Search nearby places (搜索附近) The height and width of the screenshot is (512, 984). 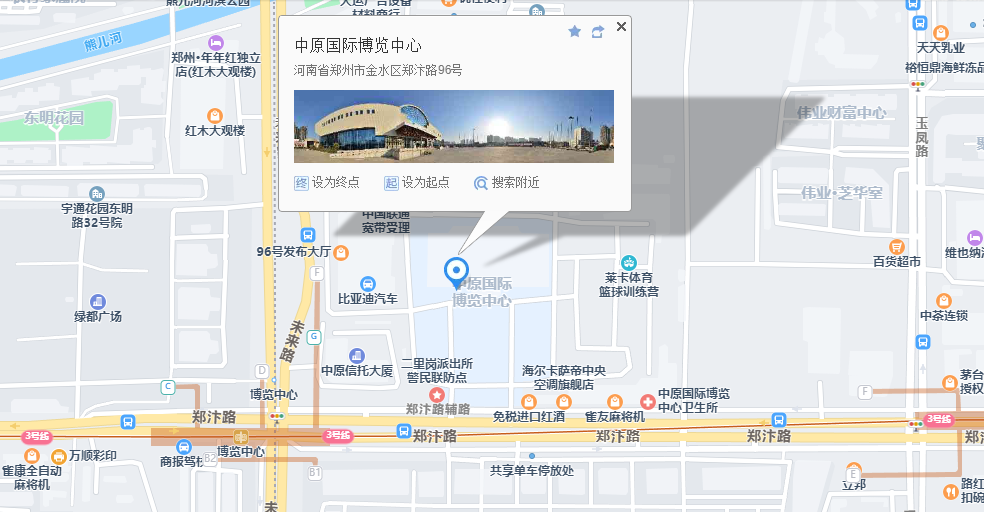pyautogui.click(x=507, y=183)
